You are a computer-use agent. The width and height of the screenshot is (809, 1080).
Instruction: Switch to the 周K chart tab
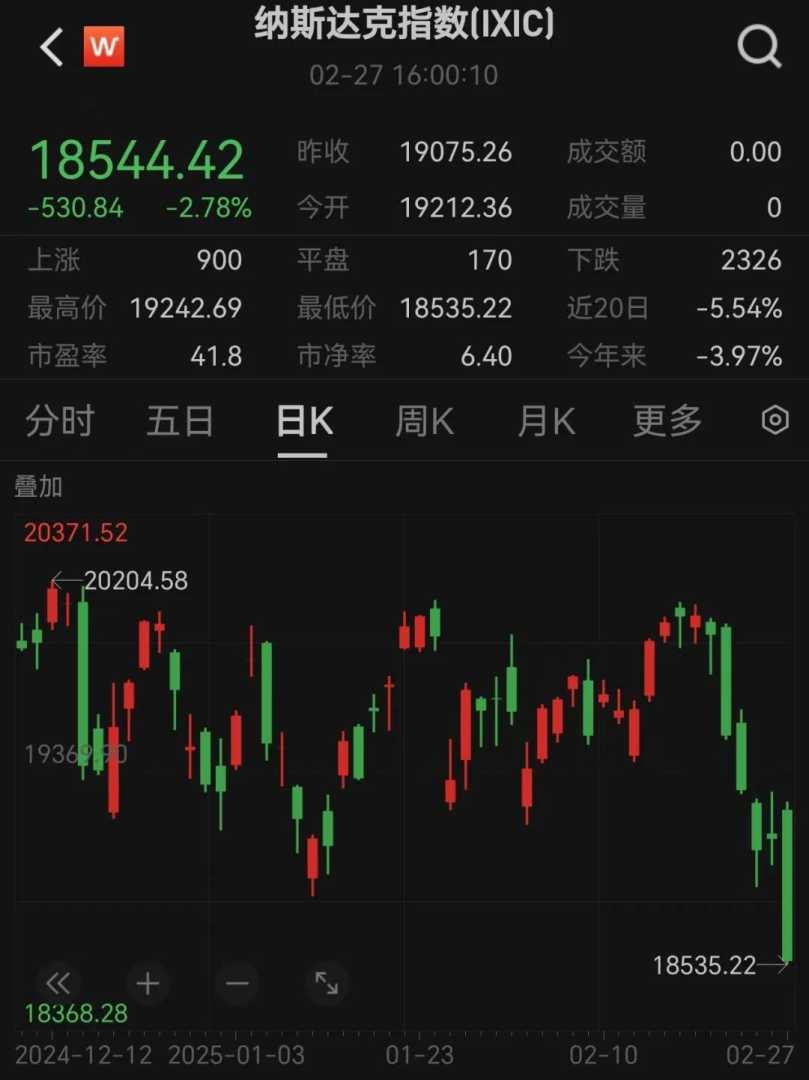click(x=424, y=422)
